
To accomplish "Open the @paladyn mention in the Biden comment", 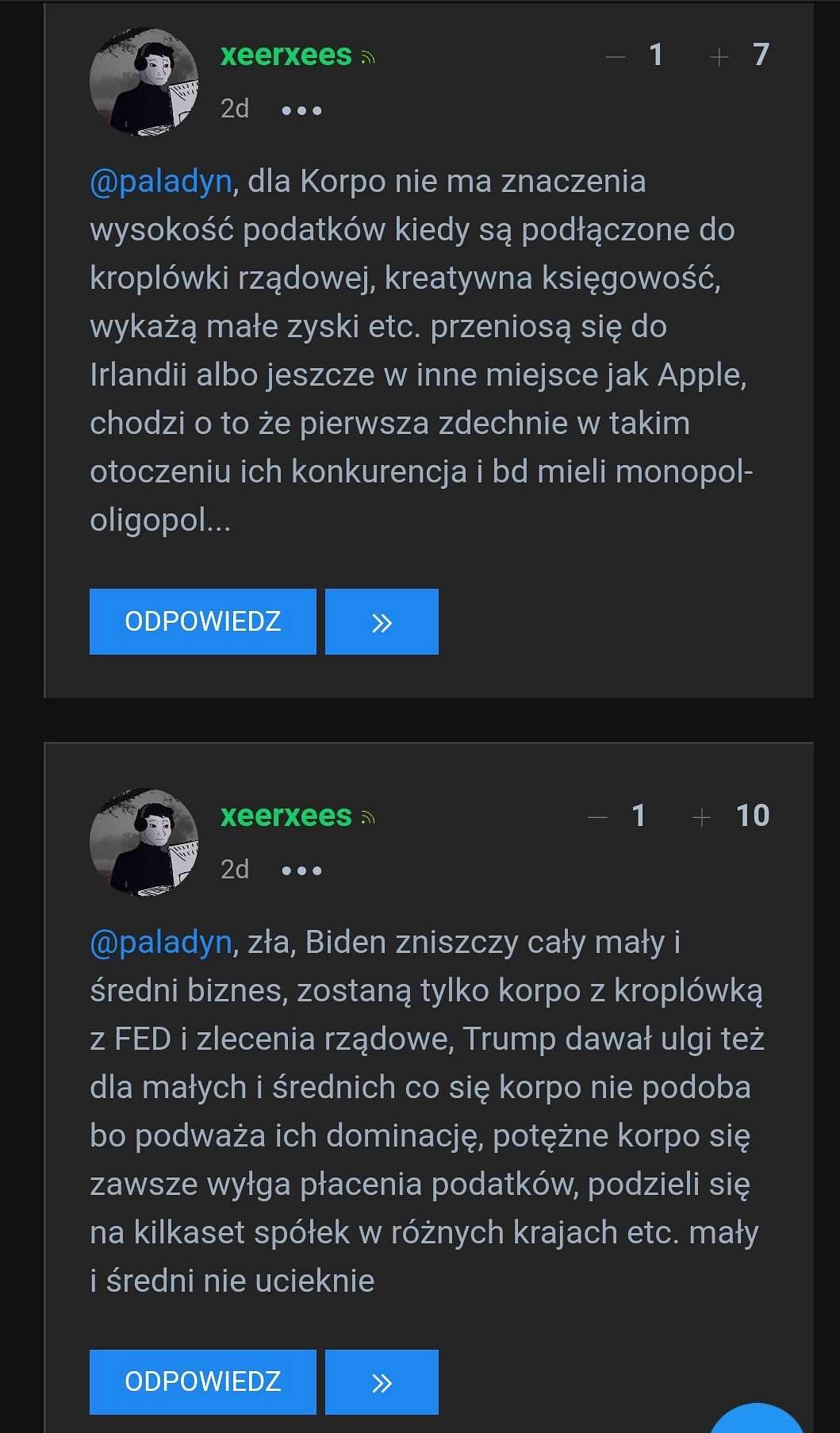I will coord(161,943).
